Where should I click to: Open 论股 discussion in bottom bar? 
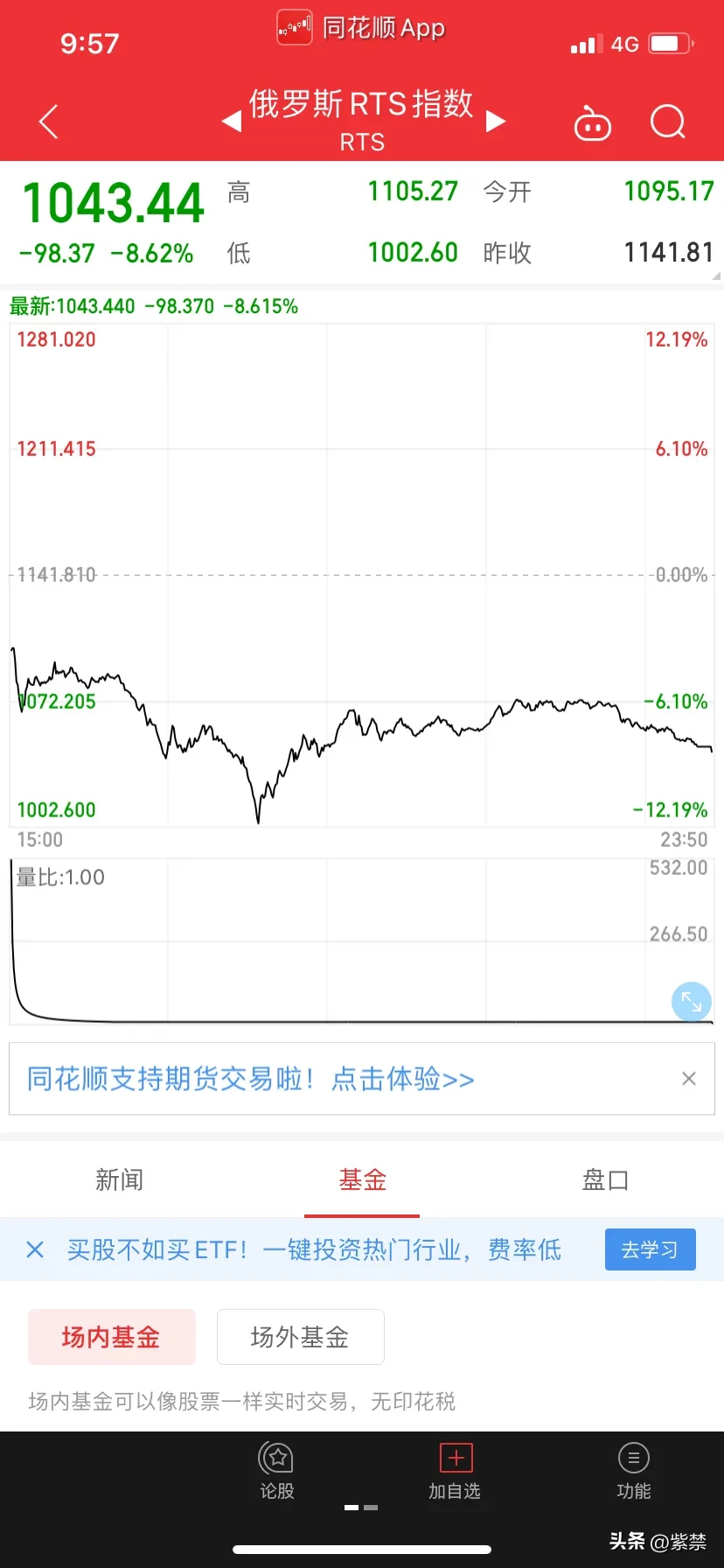276,1470
